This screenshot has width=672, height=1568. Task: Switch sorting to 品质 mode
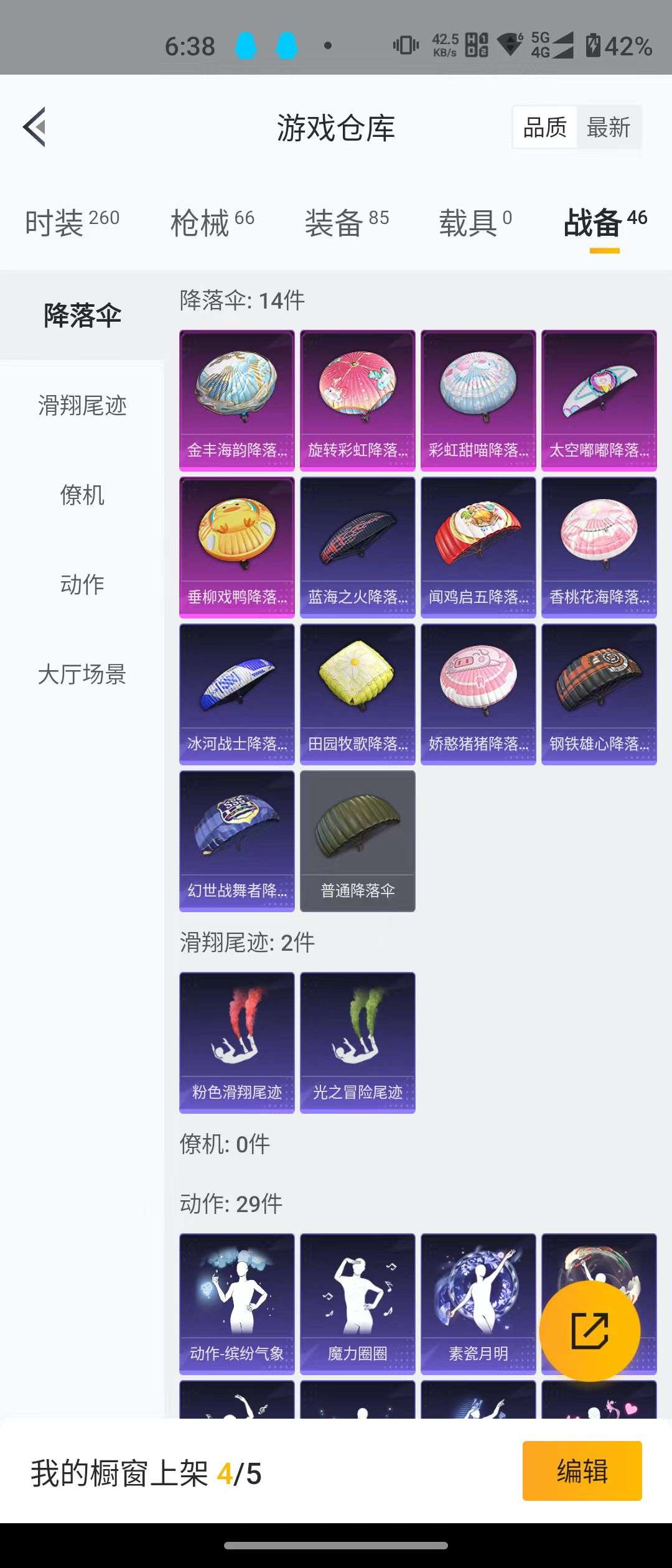[544, 126]
